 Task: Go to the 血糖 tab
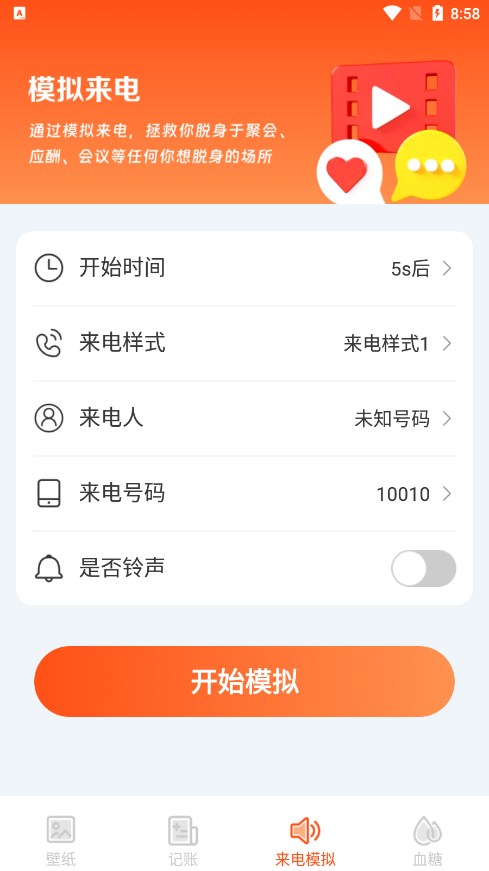pyautogui.click(x=428, y=840)
